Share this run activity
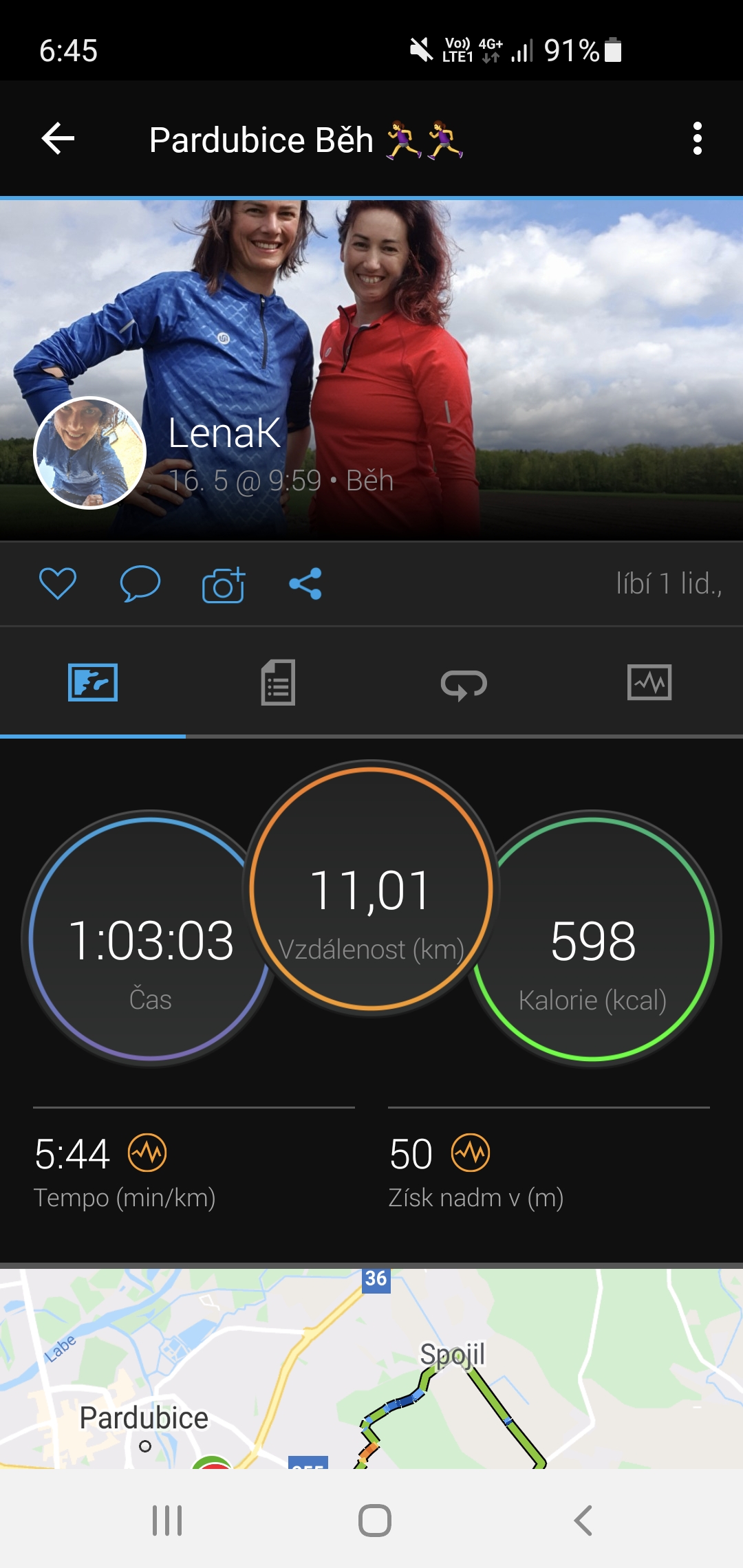The width and height of the screenshot is (743, 1568). (x=305, y=584)
